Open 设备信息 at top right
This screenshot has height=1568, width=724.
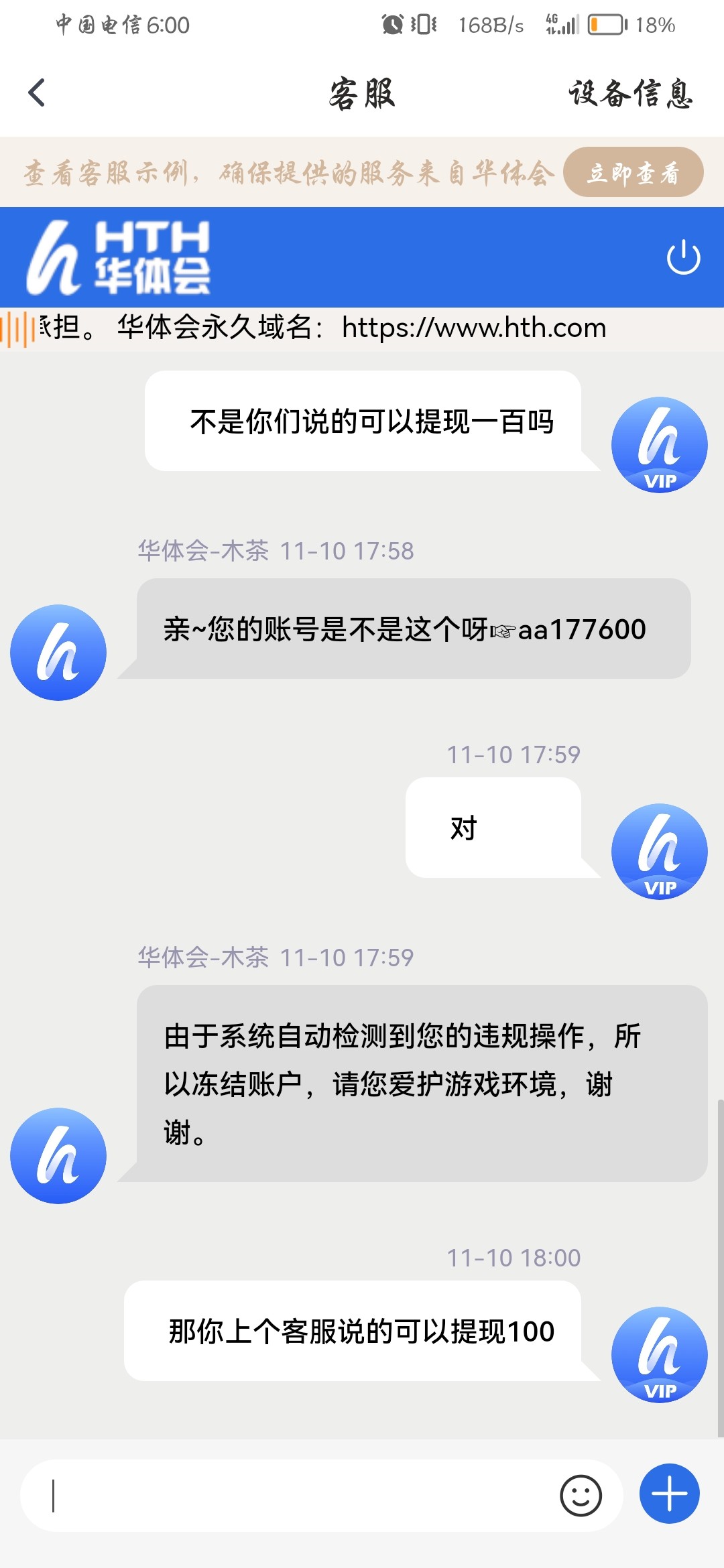click(x=631, y=94)
